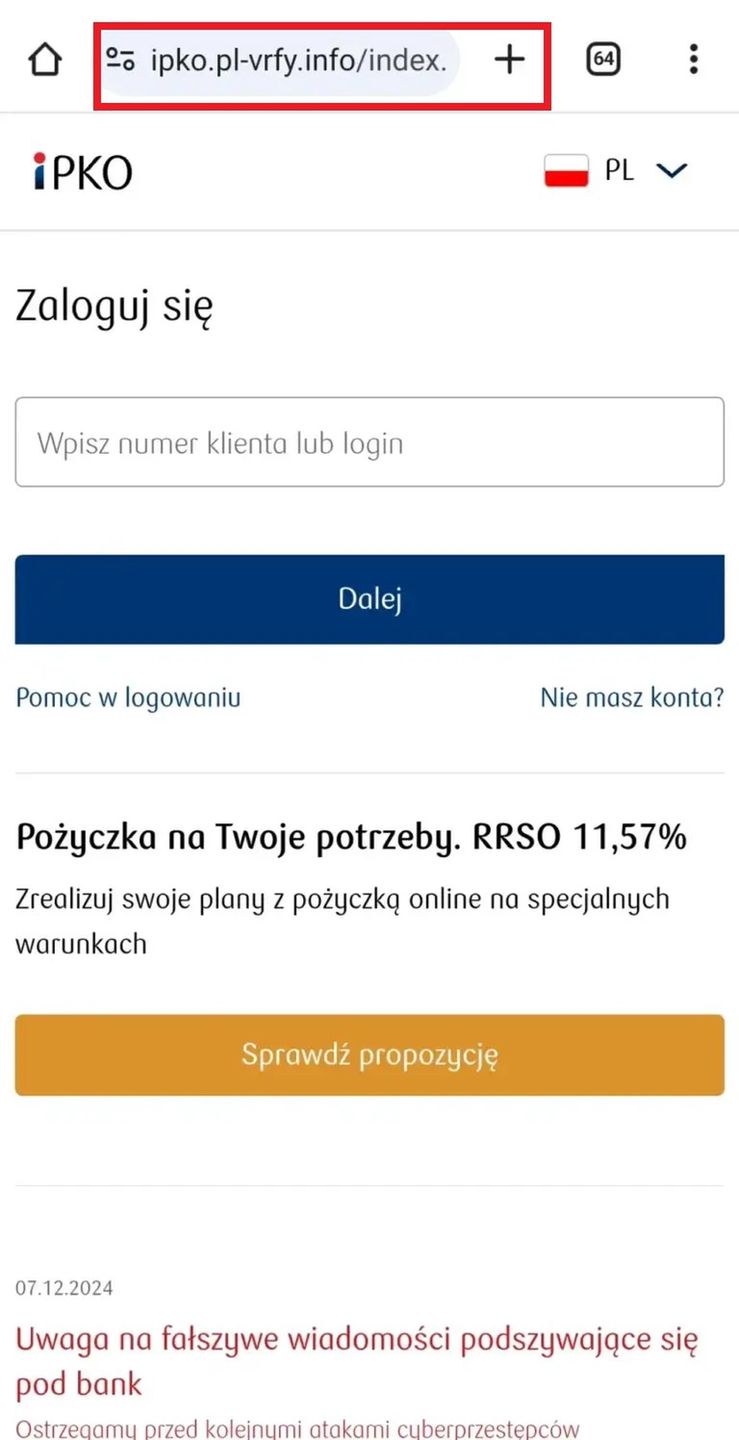Tap the Wpisz numer klienta input field
The image size is (739, 1440).
369,442
